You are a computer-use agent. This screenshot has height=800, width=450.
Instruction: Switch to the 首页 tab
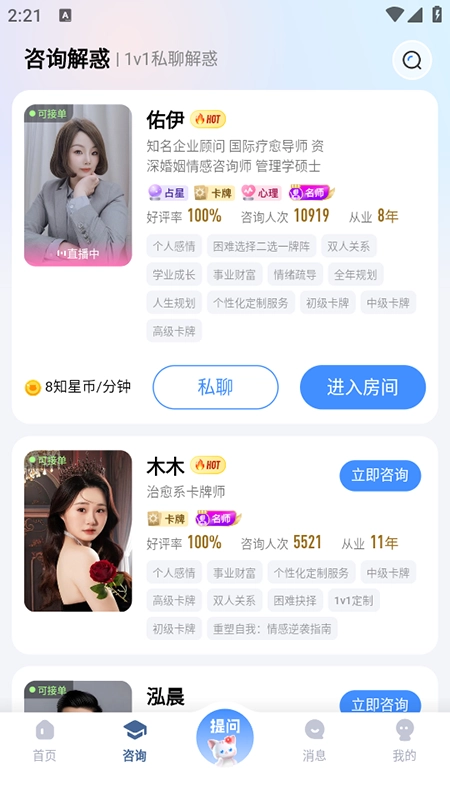(45, 741)
